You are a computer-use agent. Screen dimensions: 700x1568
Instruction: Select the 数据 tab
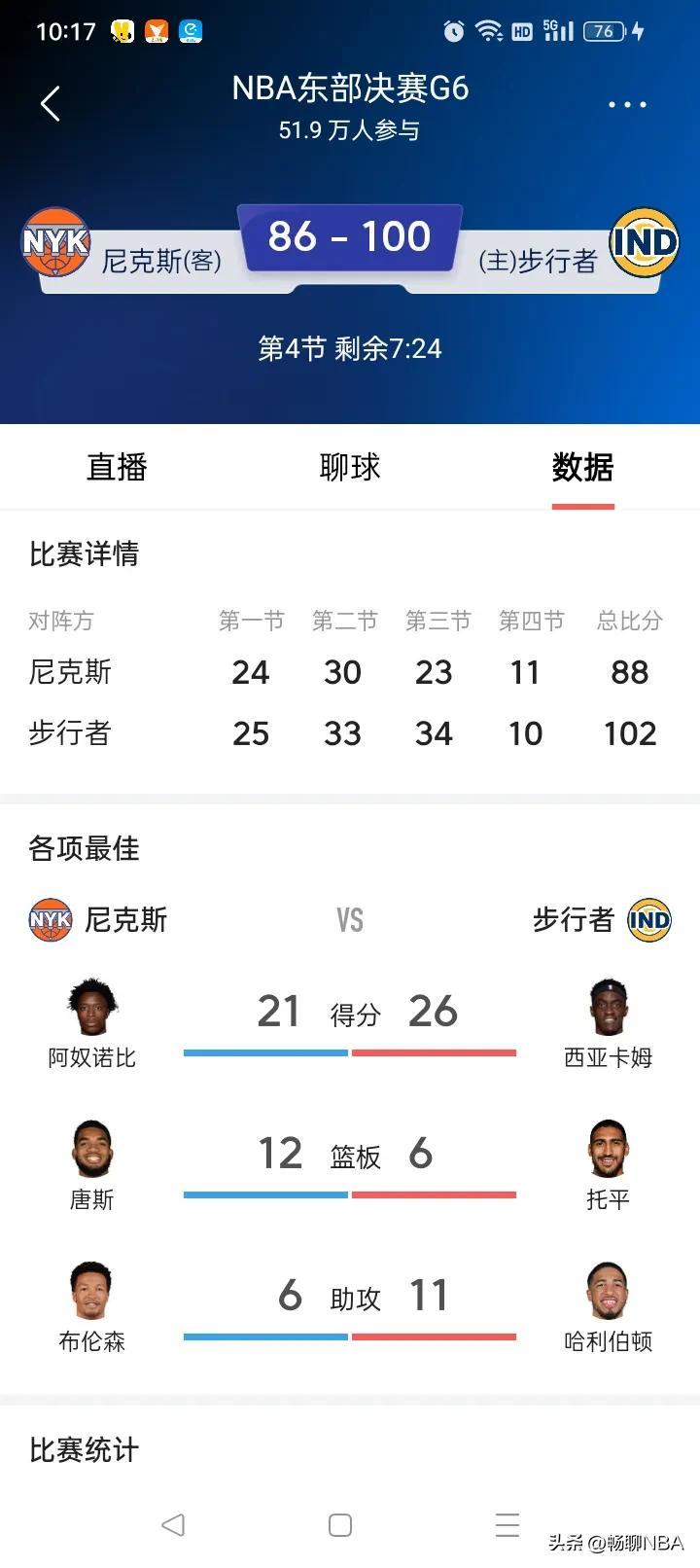pos(582,468)
